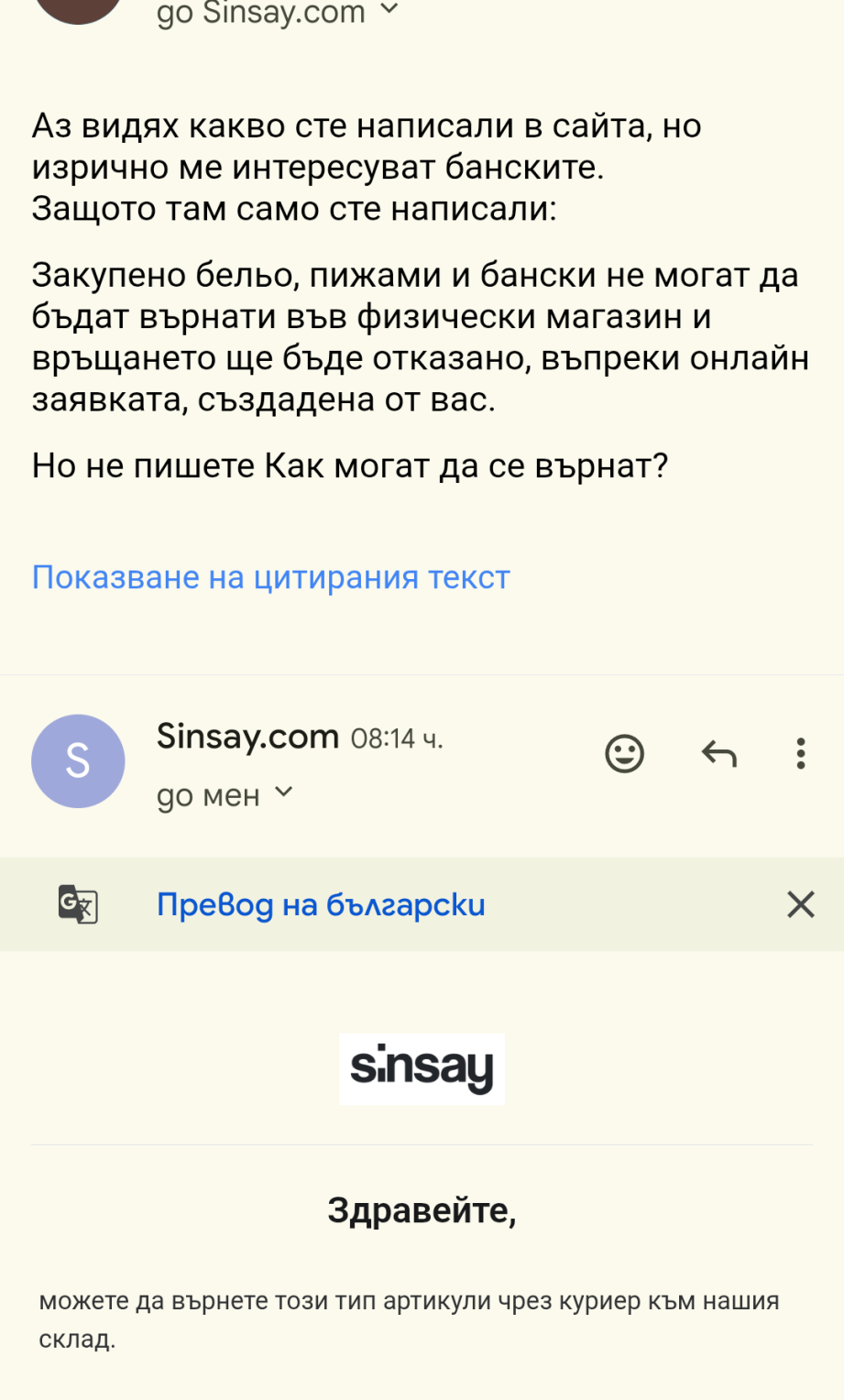Expand recipient details next to 'до Sinsay.com'

(389, 9)
